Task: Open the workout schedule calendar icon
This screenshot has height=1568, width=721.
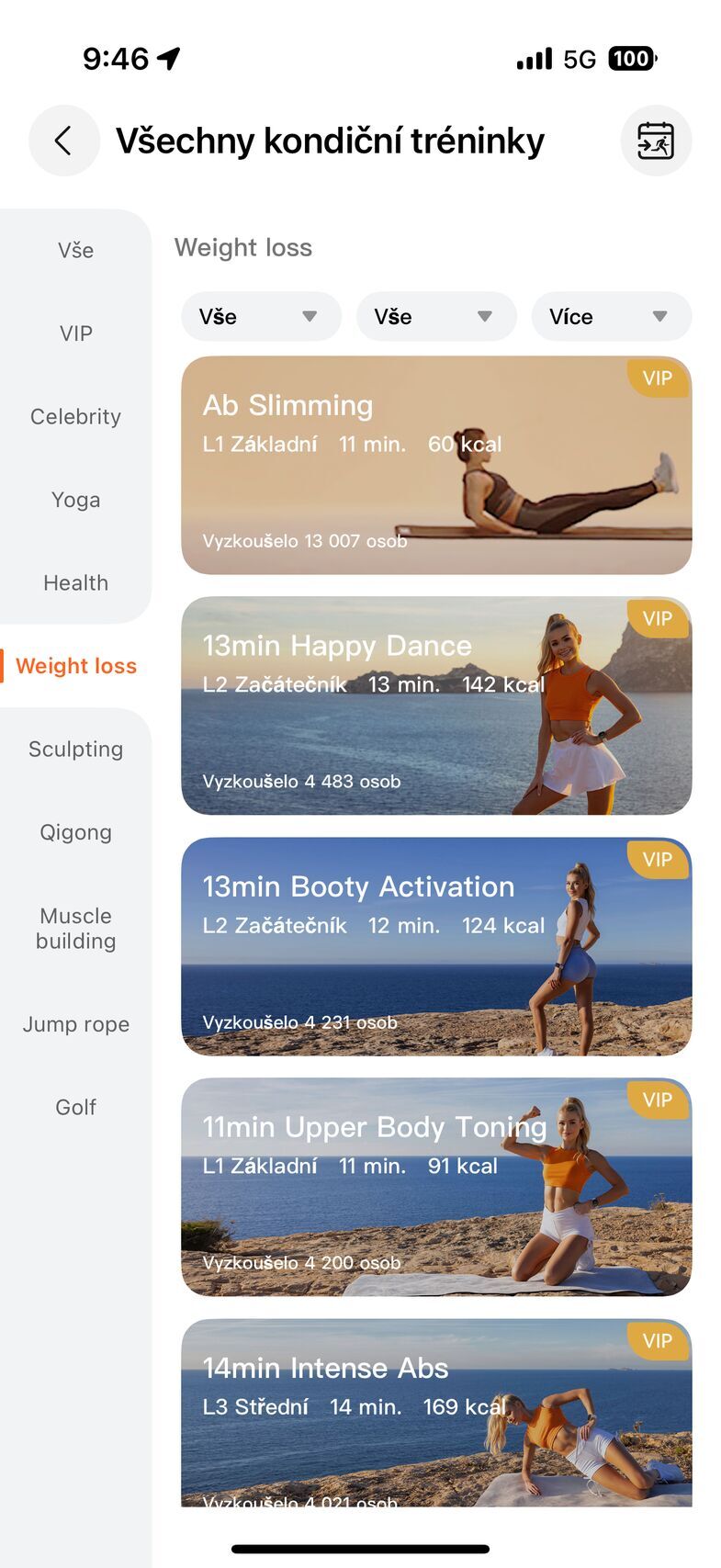Action: (655, 141)
